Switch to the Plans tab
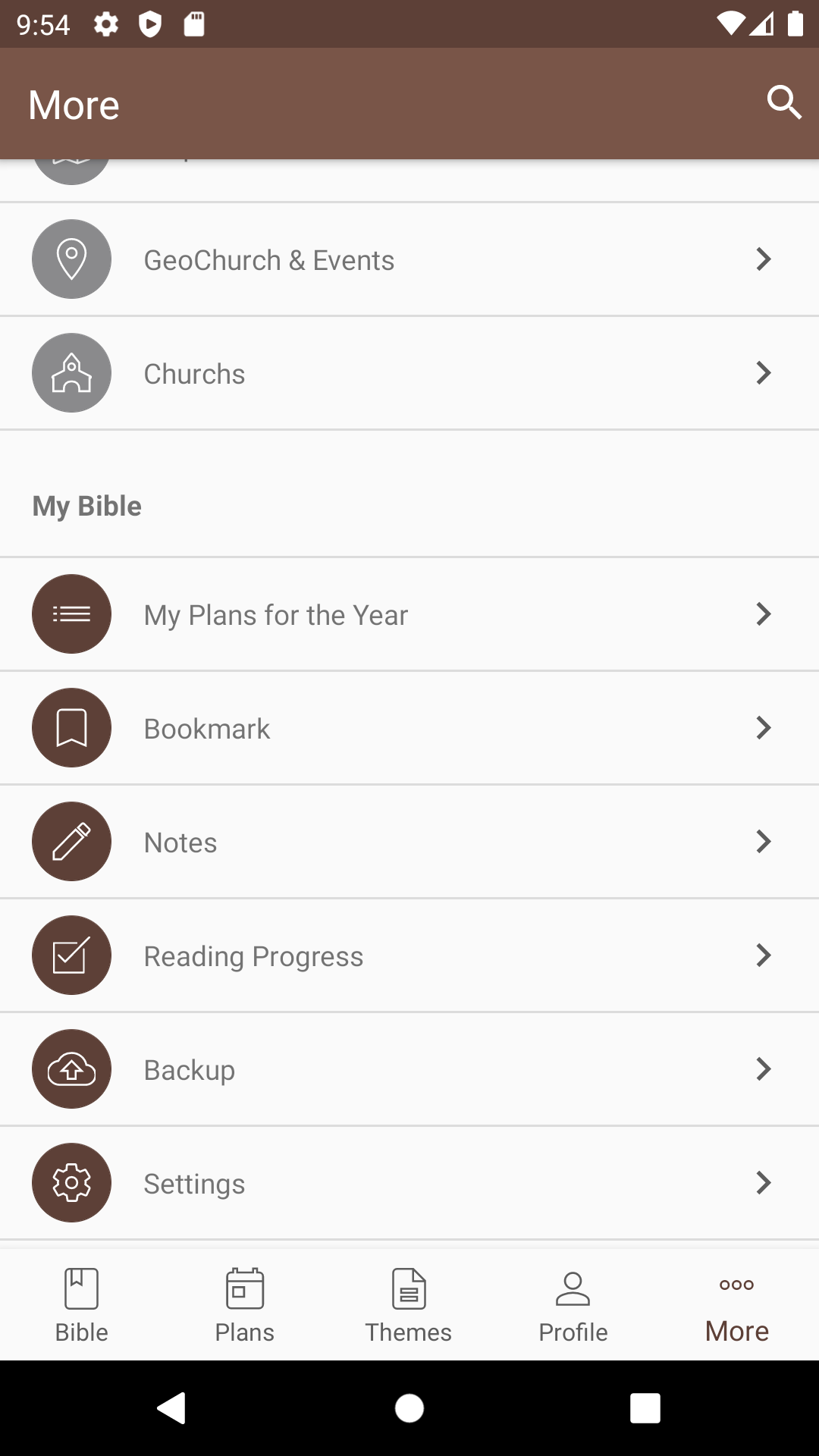Viewport: 819px width, 1456px height. pyautogui.click(x=245, y=1306)
